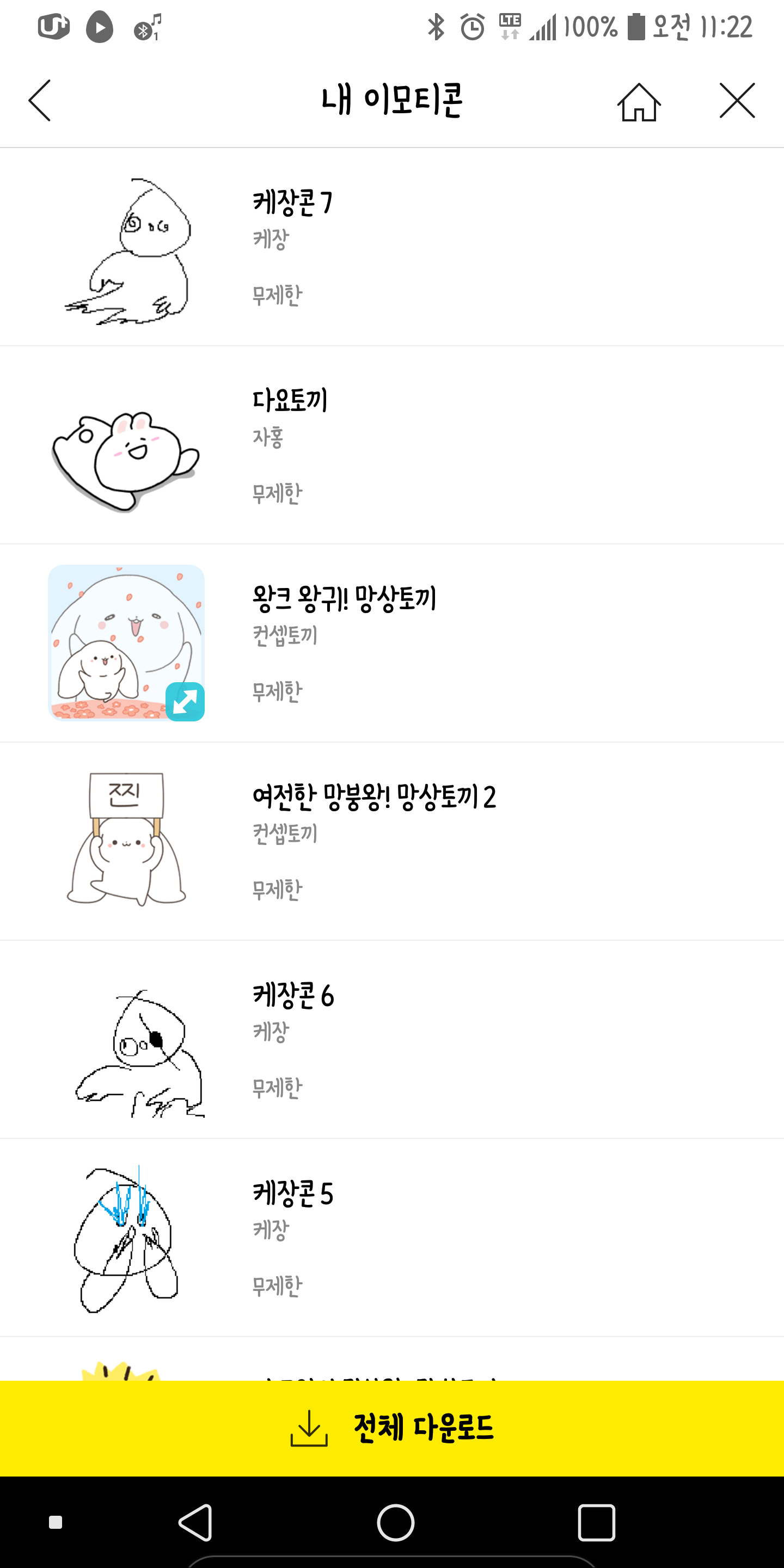Go back from 내 이모티콘 screen

click(40, 100)
